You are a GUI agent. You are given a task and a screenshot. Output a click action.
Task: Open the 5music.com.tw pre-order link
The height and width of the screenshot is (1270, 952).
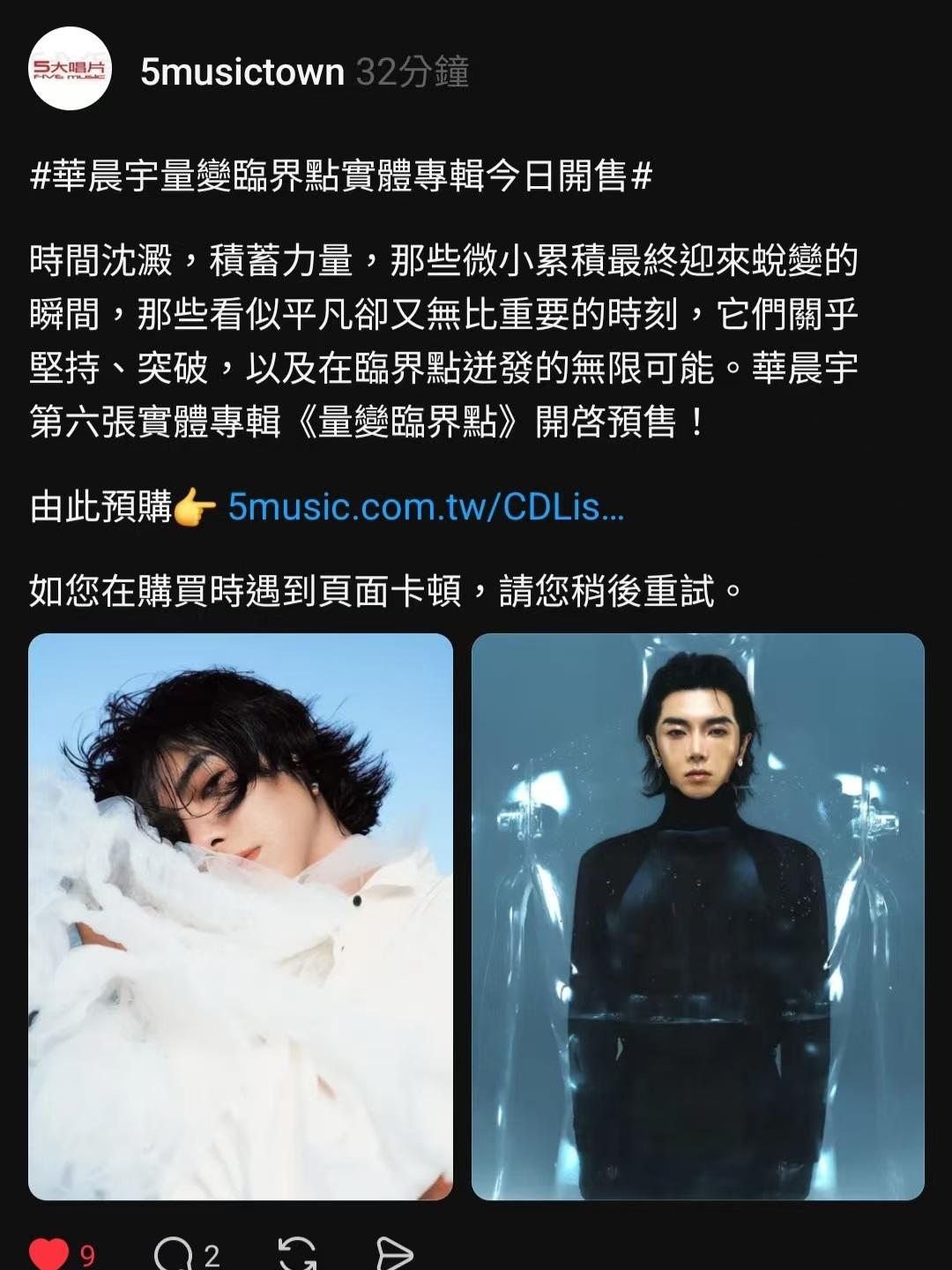pos(426,507)
